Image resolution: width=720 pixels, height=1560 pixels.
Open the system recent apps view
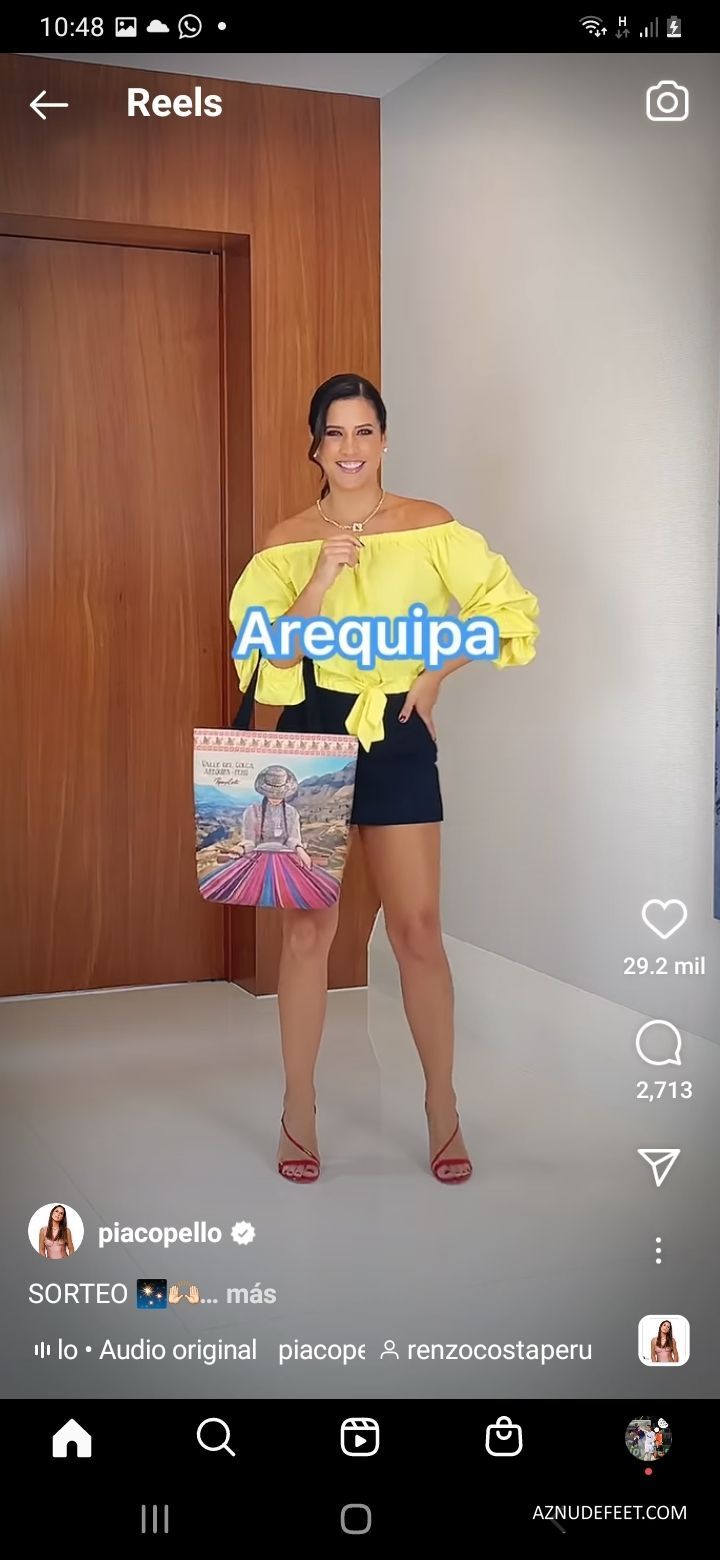(155, 1520)
